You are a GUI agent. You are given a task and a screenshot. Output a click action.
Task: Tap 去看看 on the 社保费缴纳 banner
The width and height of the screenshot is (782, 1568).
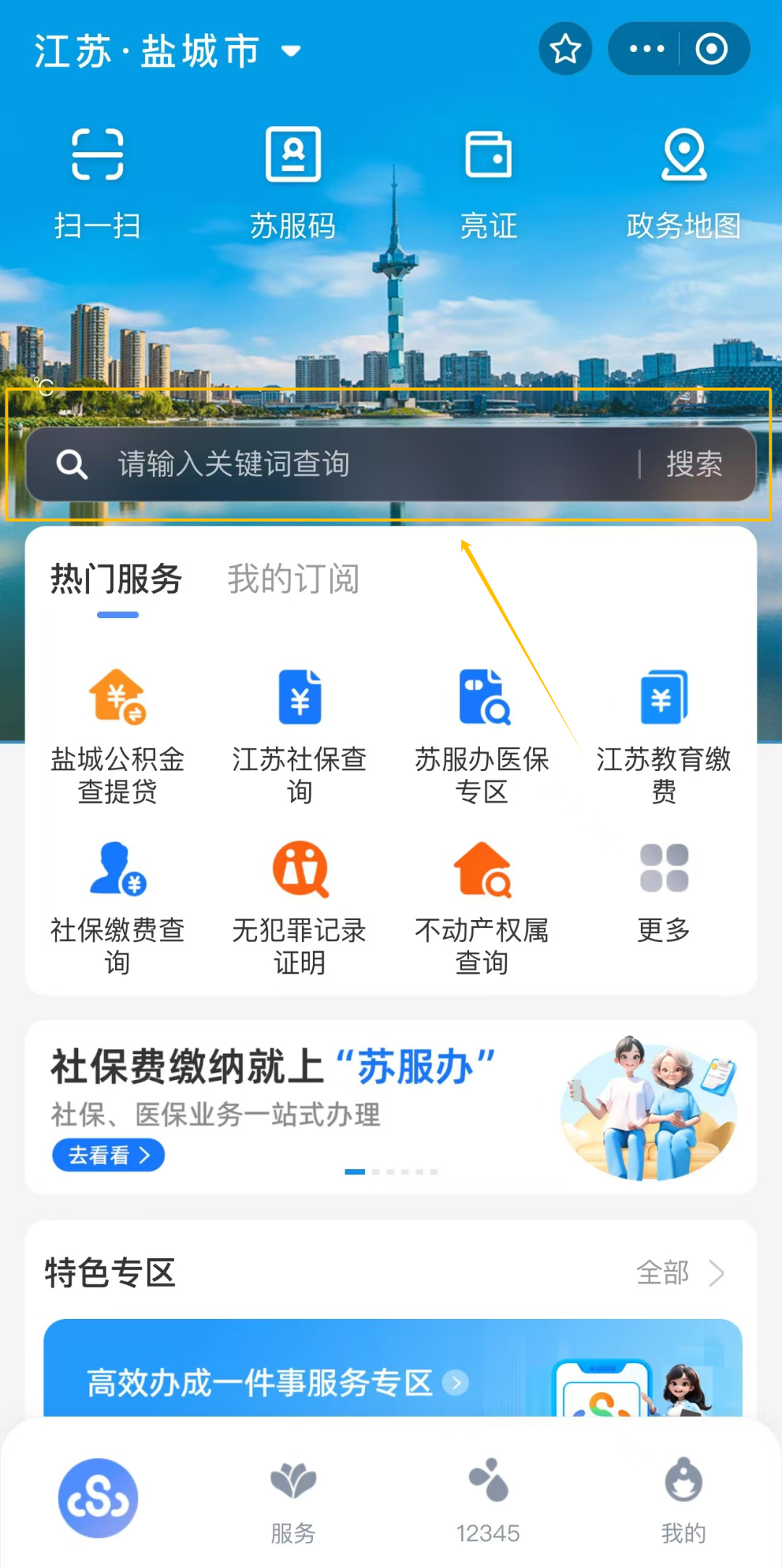click(x=109, y=1155)
